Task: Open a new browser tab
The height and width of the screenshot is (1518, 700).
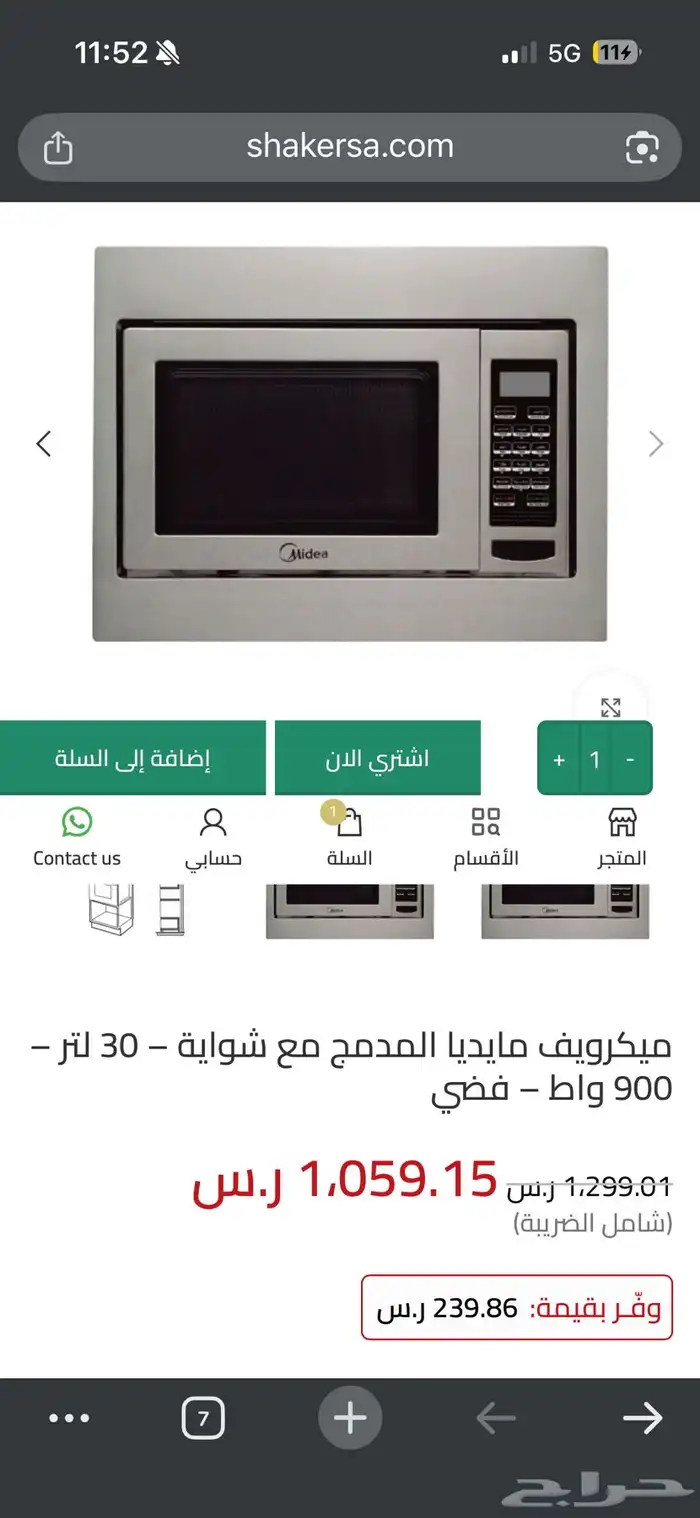Action: click(x=350, y=1418)
